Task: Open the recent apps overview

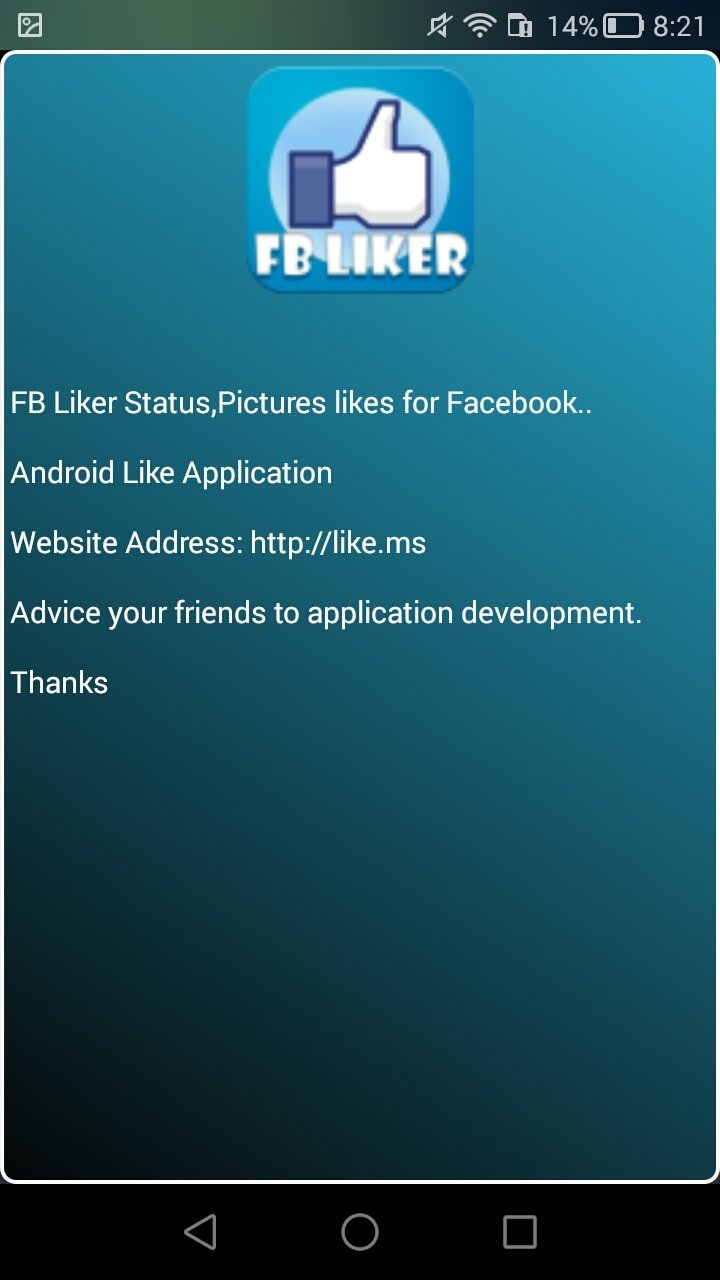Action: (519, 1232)
